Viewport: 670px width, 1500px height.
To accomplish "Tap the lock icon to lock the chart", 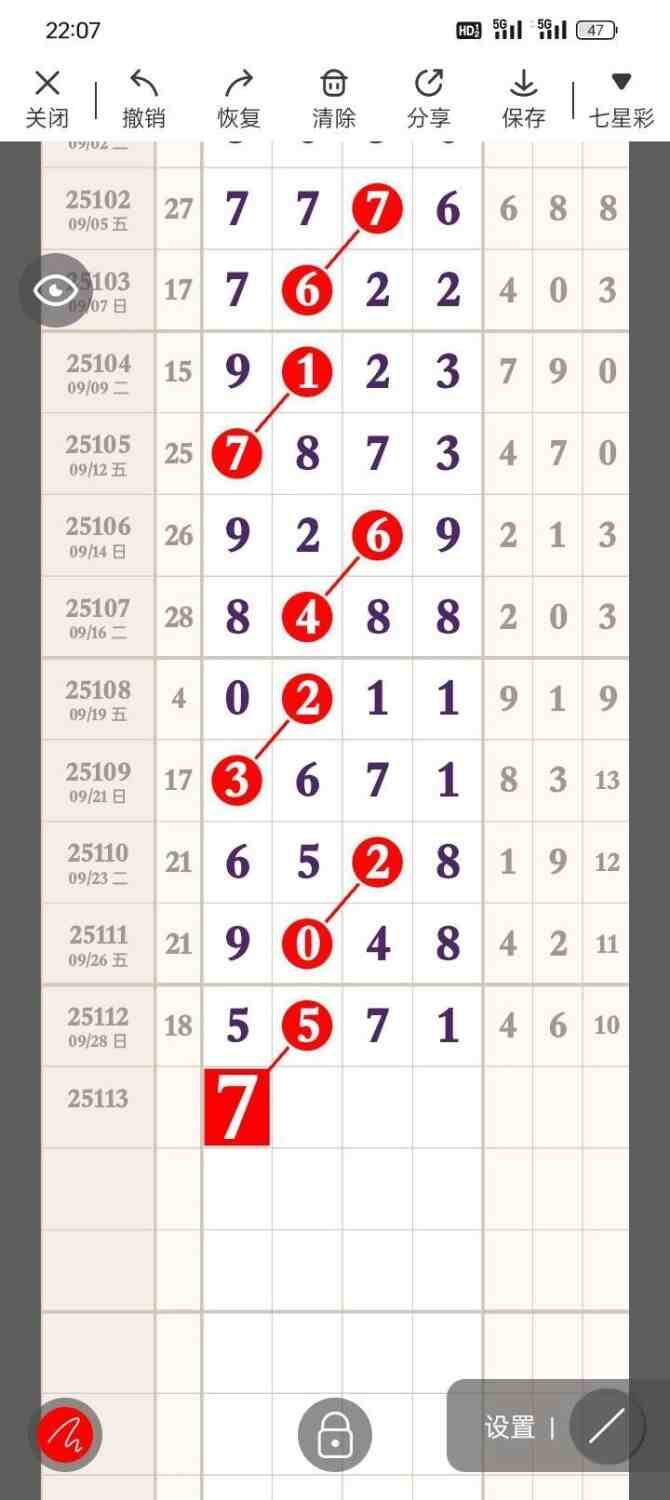I will pos(335,1435).
